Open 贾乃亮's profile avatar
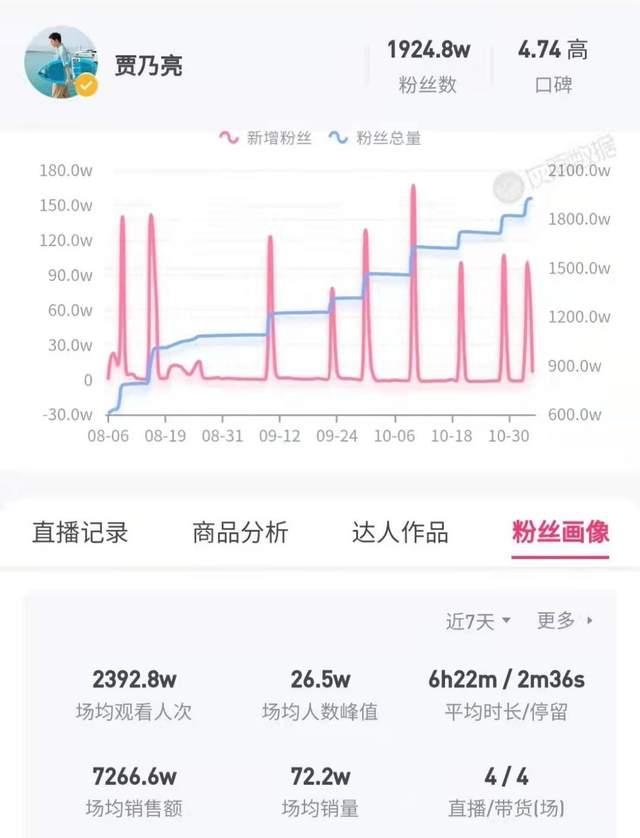This screenshot has height=838, width=640. pos(60,62)
